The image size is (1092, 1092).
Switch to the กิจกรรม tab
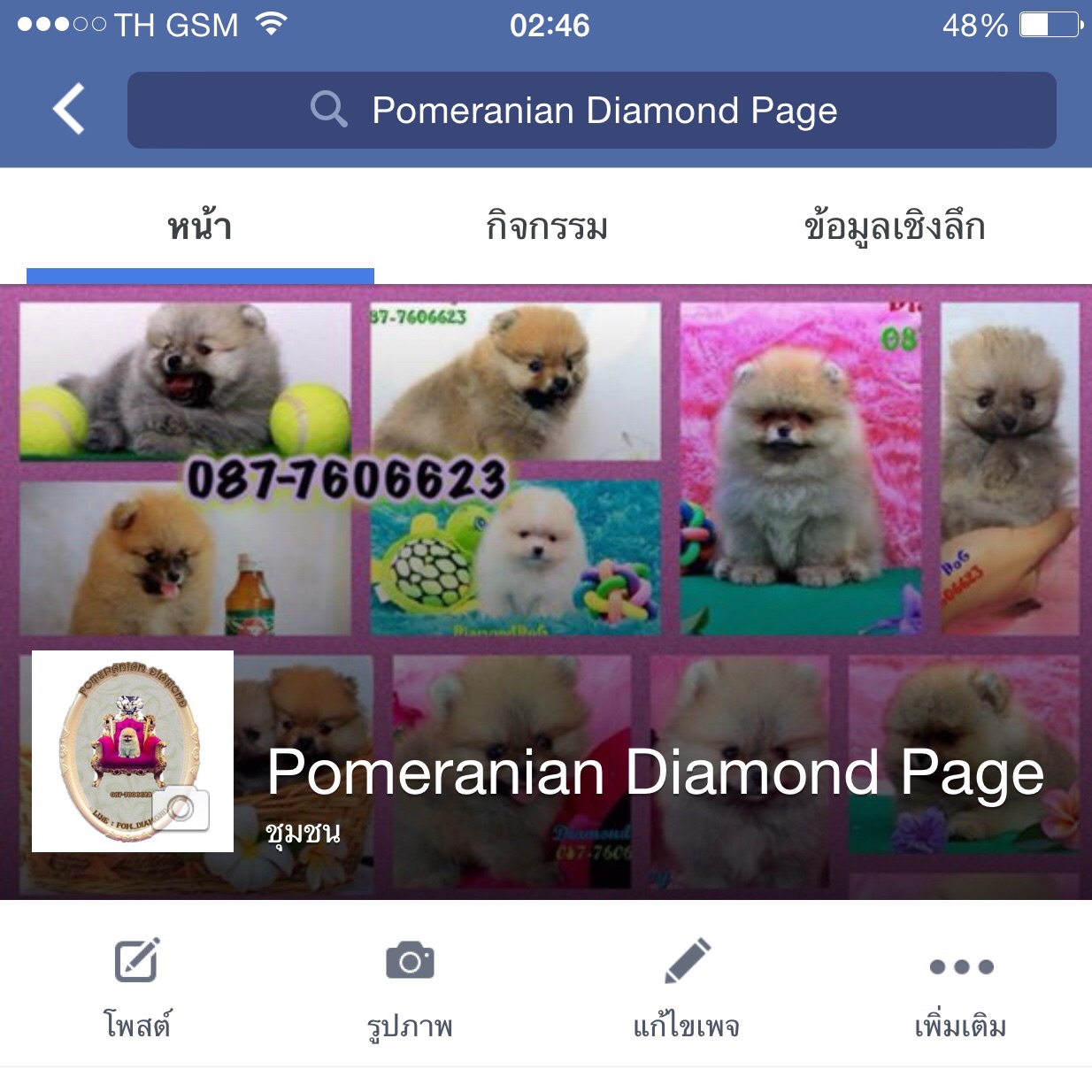pos(547,228)
